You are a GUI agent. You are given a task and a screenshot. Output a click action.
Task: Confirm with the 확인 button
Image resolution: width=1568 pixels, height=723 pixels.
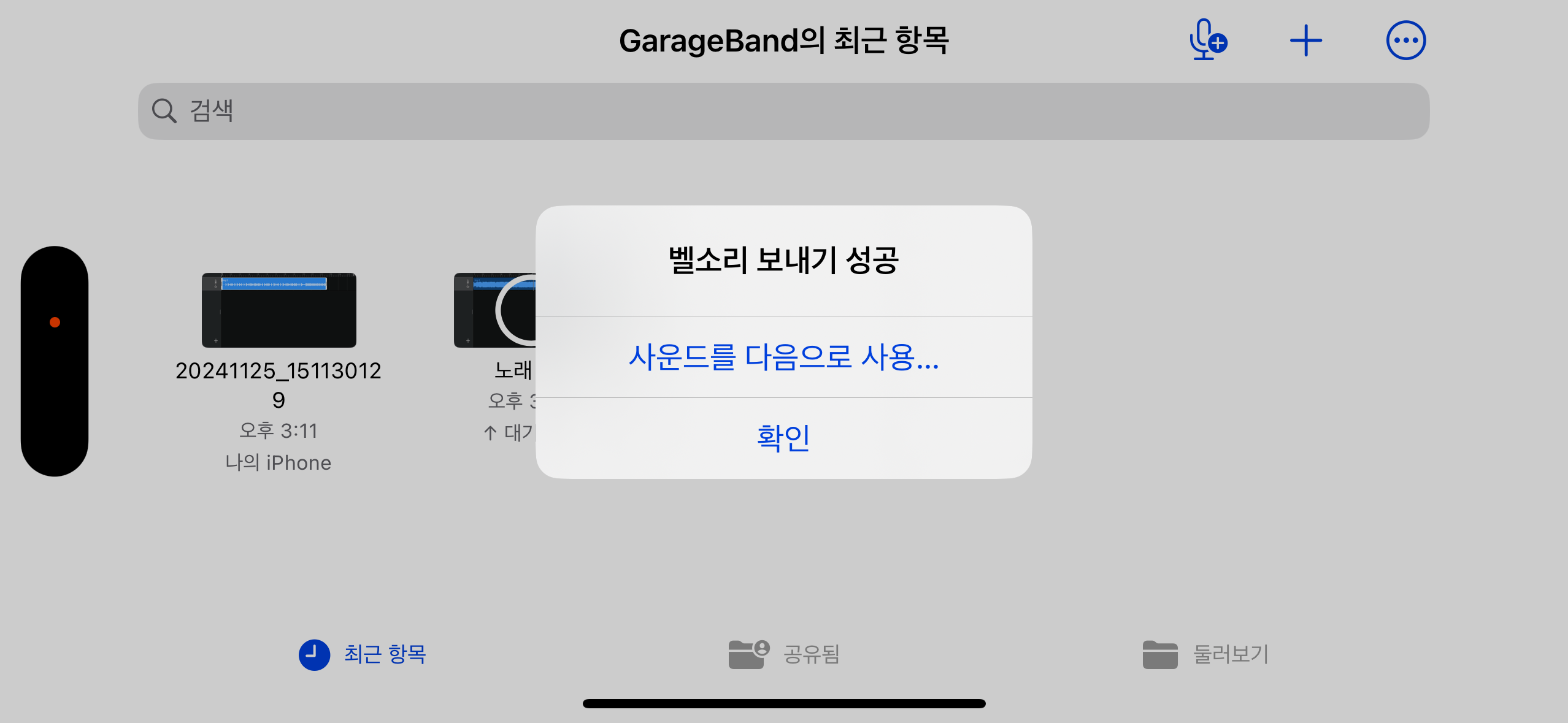pyautogui.click(x=783, y=438)
